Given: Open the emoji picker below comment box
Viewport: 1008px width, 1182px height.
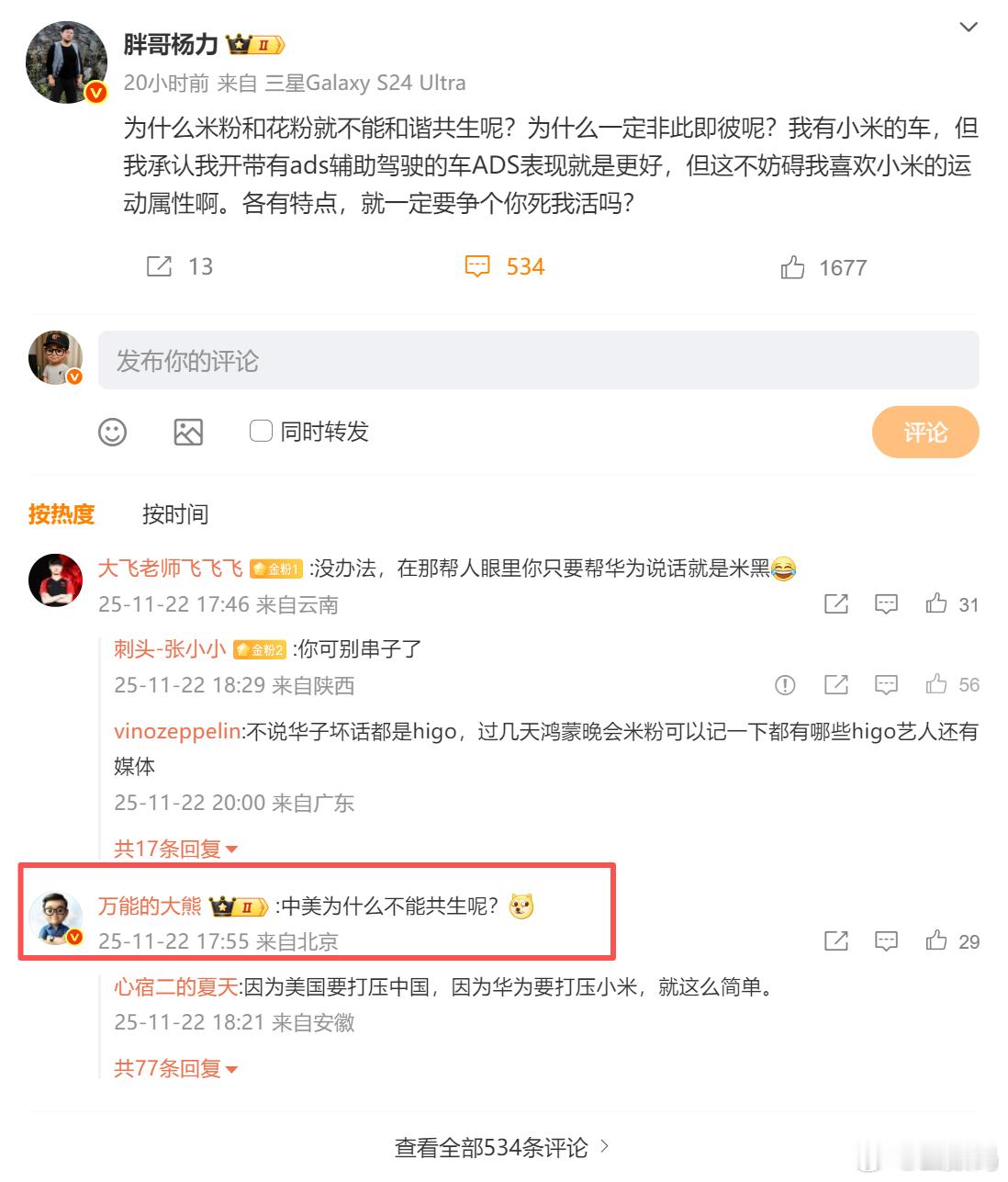Looking at the screenshot, I should pos(112,432).
